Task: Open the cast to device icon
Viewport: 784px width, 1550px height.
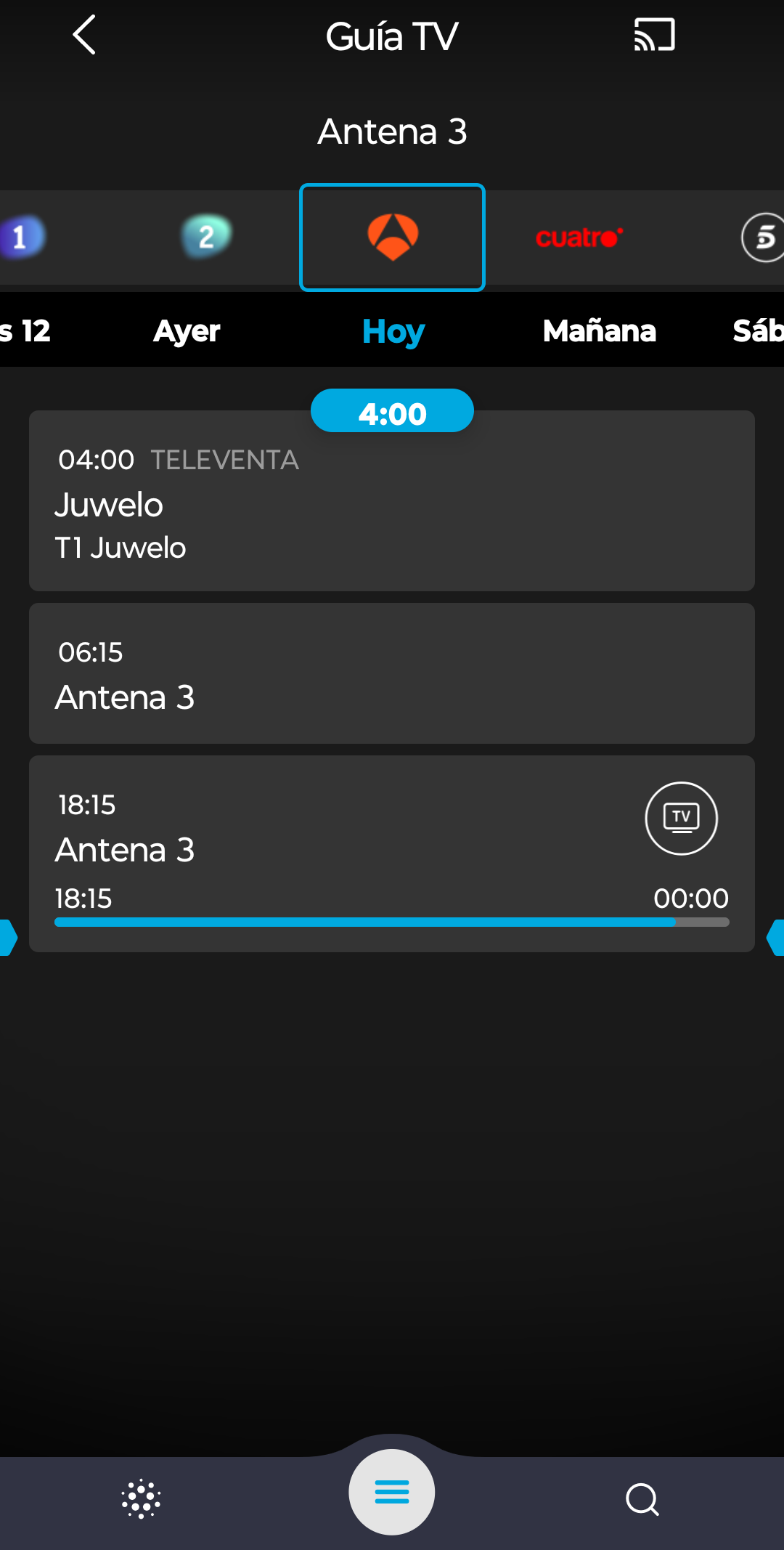Action: [x=654, y=35]
